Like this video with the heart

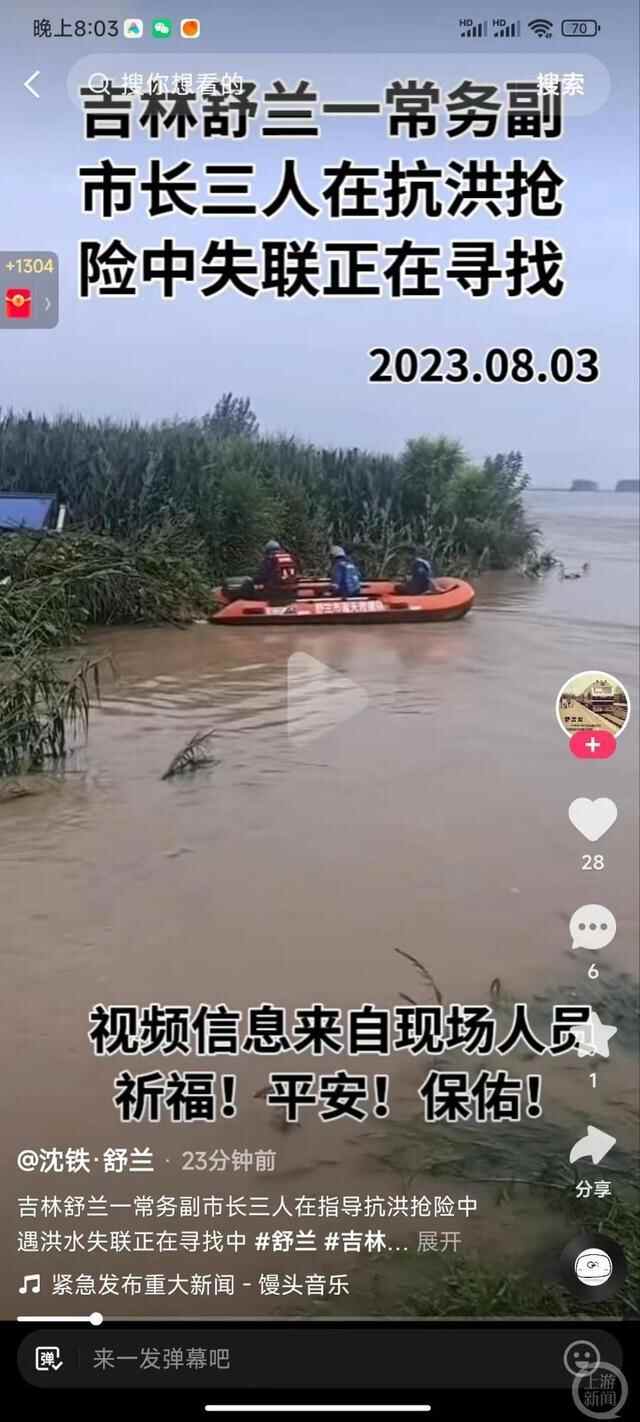point(593,820)
